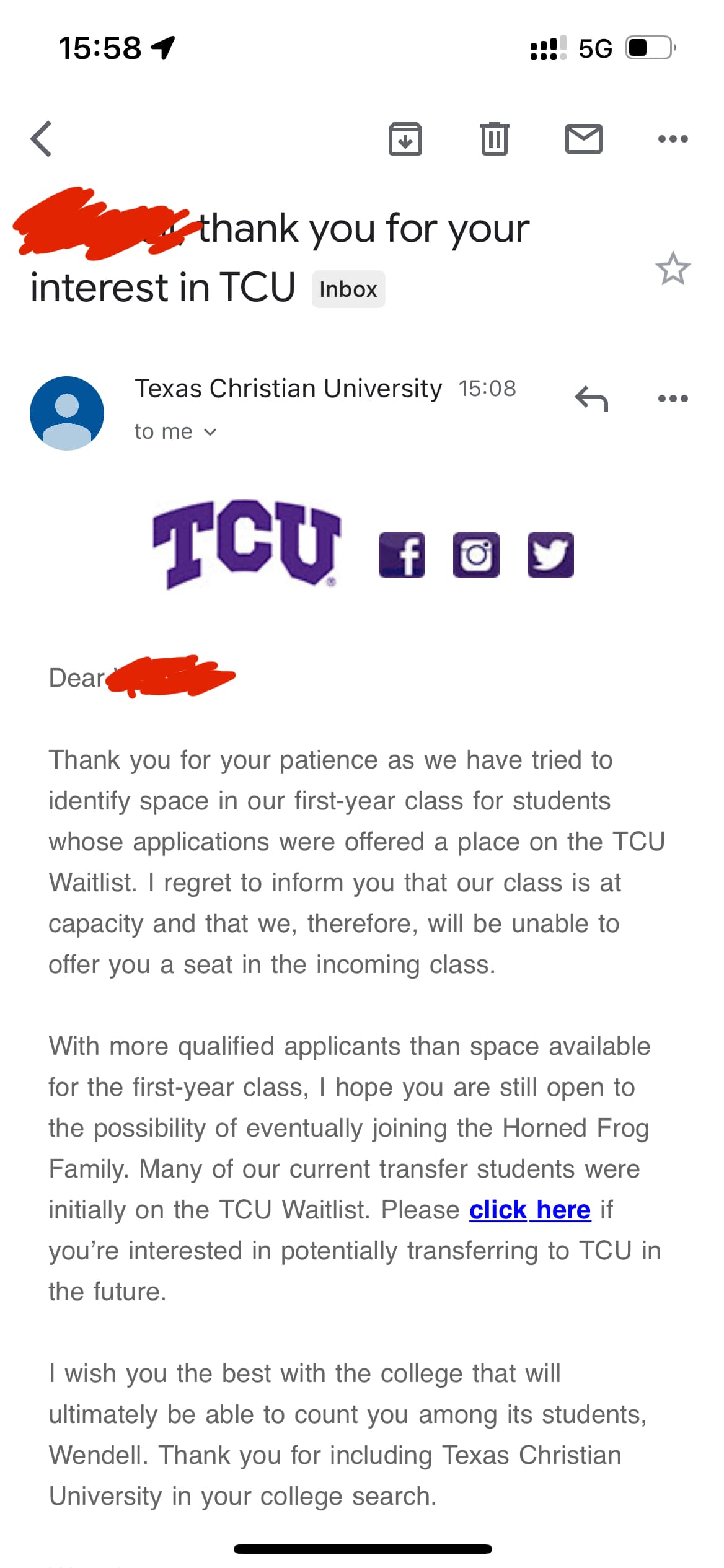Image resolution: width=724 pixels, height=1568 pixels.
Task: Archive this email
Action: 405,139
